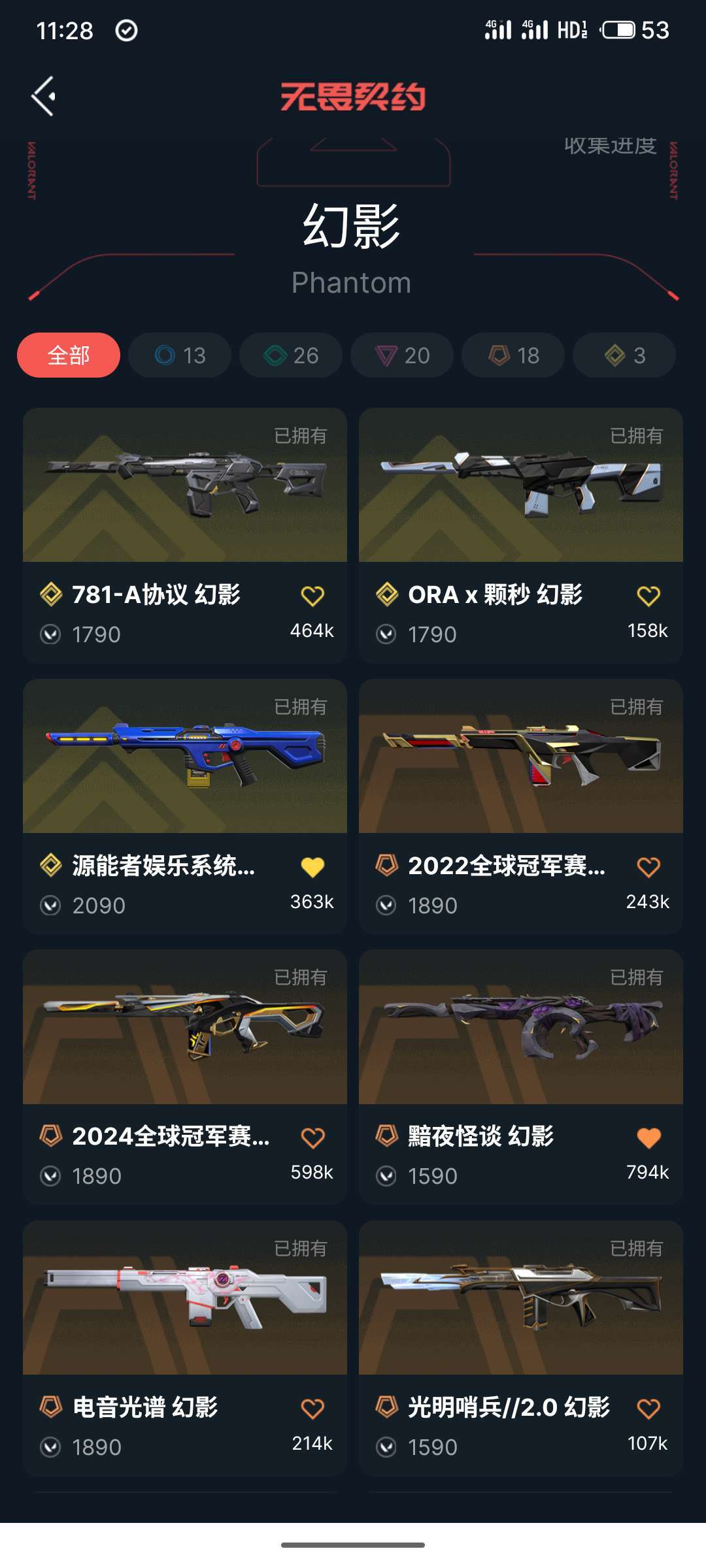The height and width of the screenshot is (1568, 706).
Task: Go back using the top-left arrow
Action: [x=44, y=97]
